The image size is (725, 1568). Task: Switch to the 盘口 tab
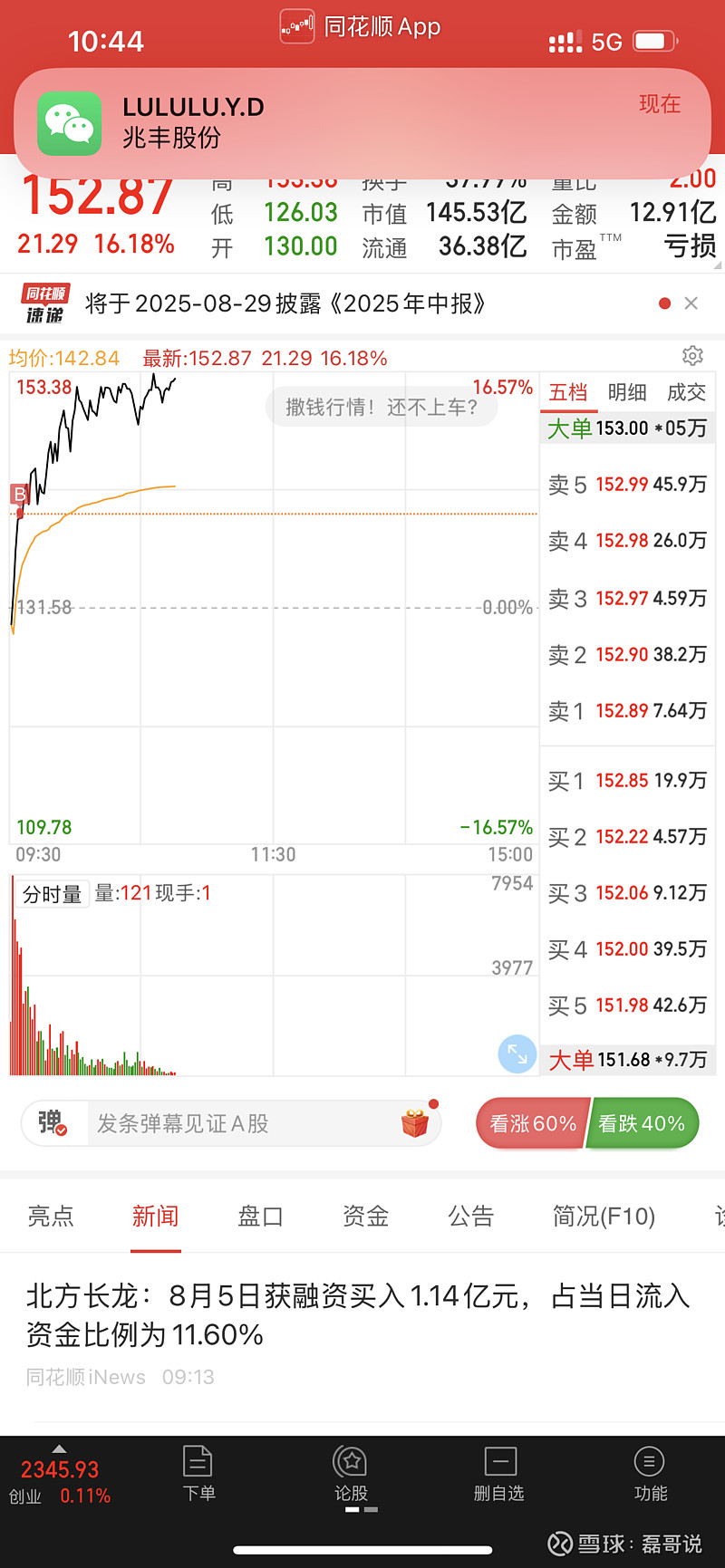pyautogui.click(x=261, y=1216)
